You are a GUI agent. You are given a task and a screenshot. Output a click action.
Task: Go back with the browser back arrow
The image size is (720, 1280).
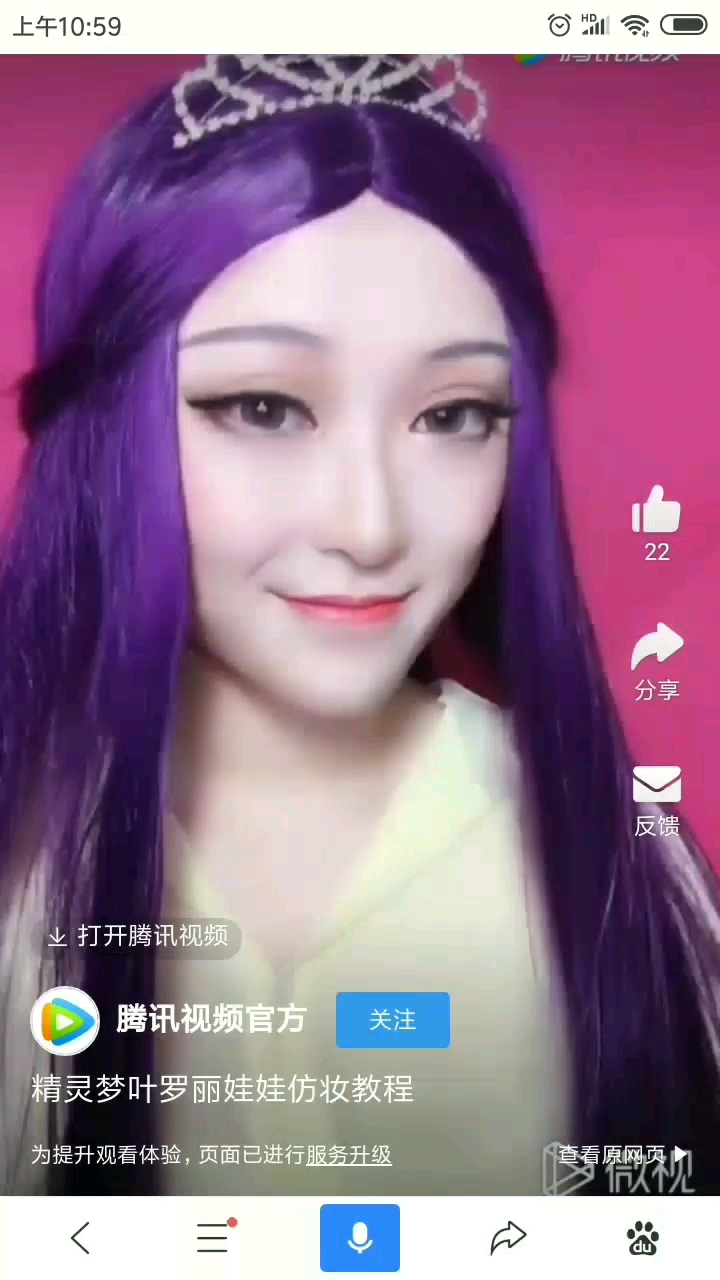81,1238
